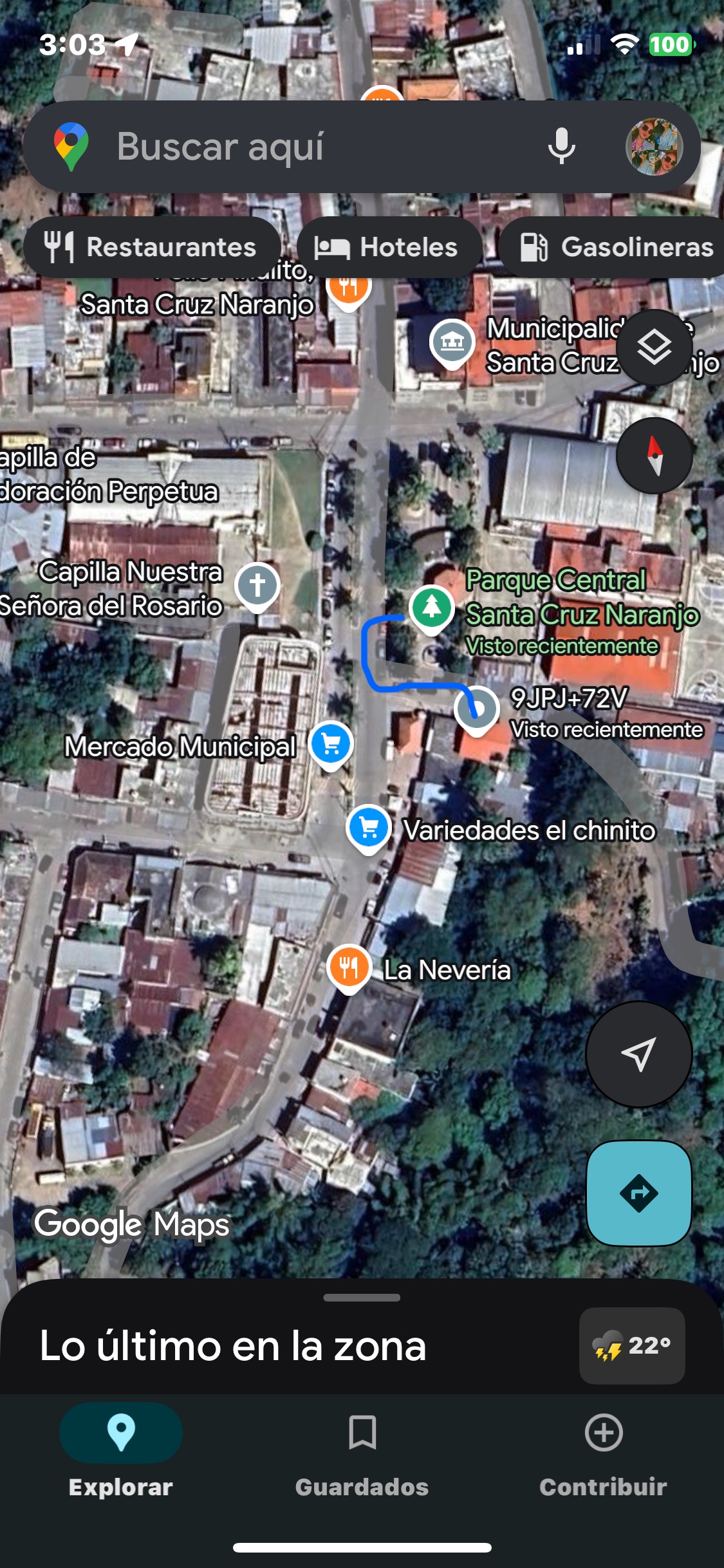Tap the compass to reorient map
This screenshot has height=1568, width=724.
coord(654,456)
